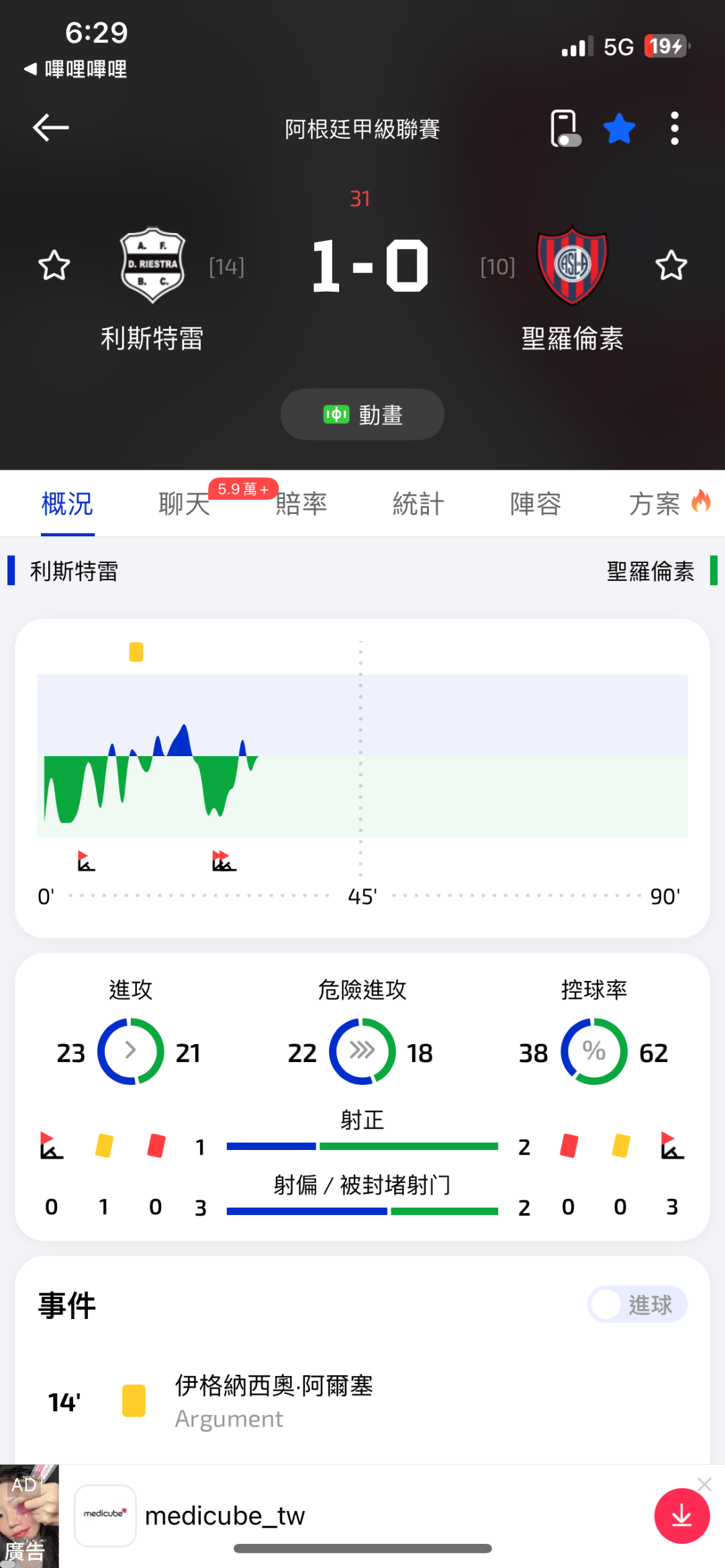Tap the blue favorite star for this match
This screenshot has width=725, height=1568.
[x=619, y=128]
